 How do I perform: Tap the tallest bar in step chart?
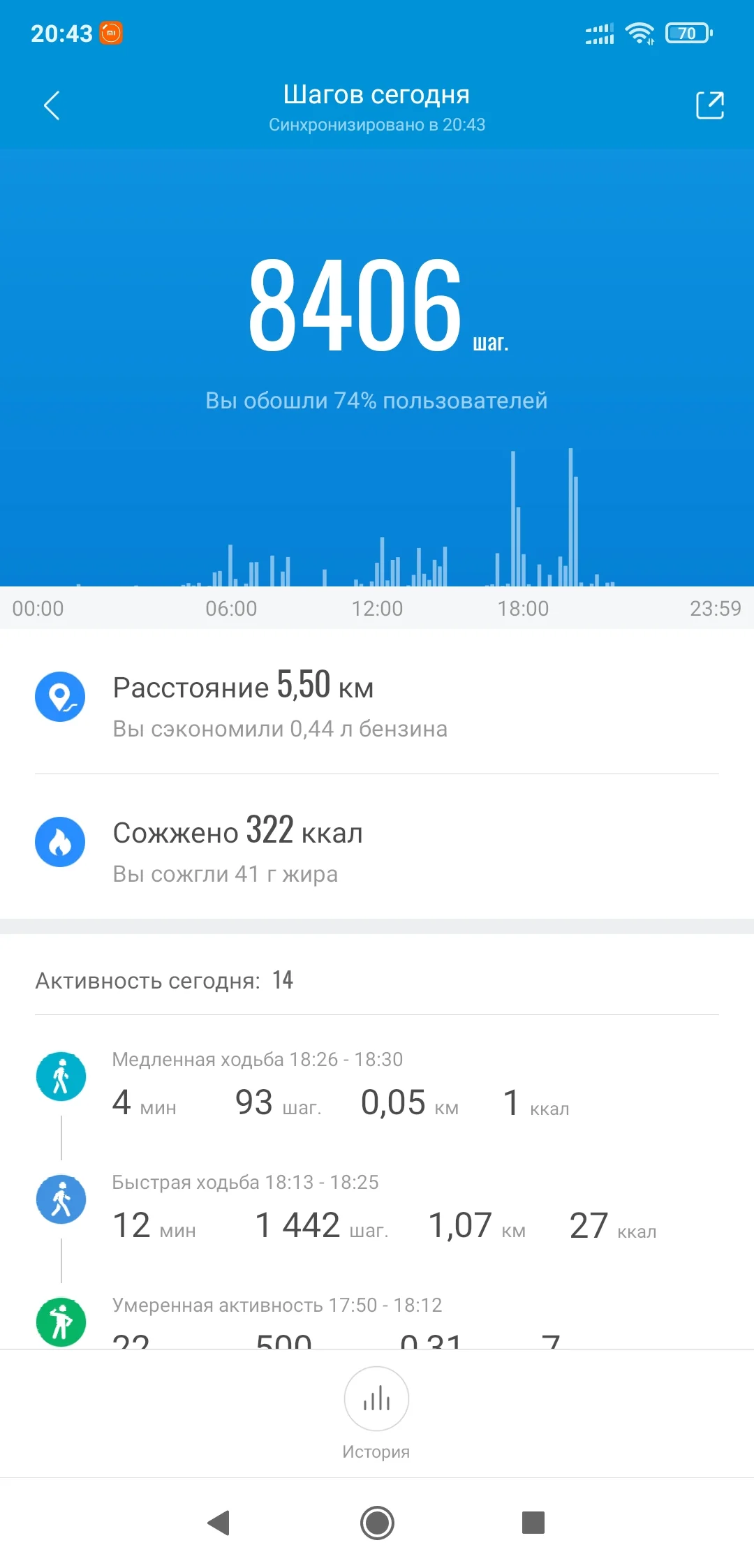pyautogui.click(x=571, y=517)
